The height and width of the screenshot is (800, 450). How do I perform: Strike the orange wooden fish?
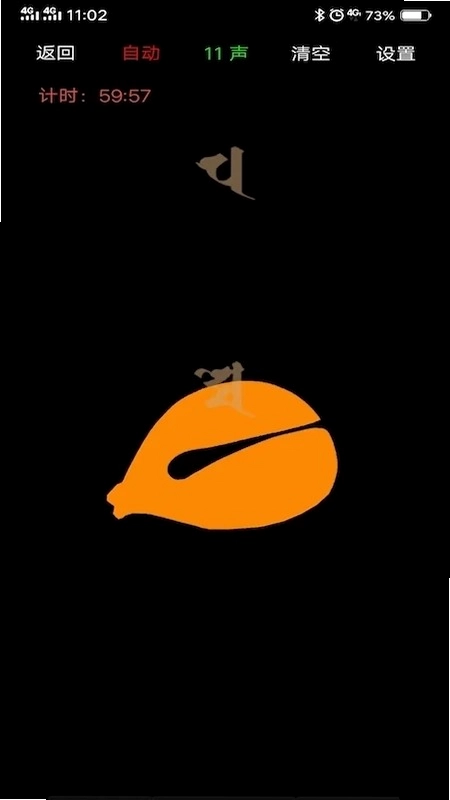(x=222, y=455)
